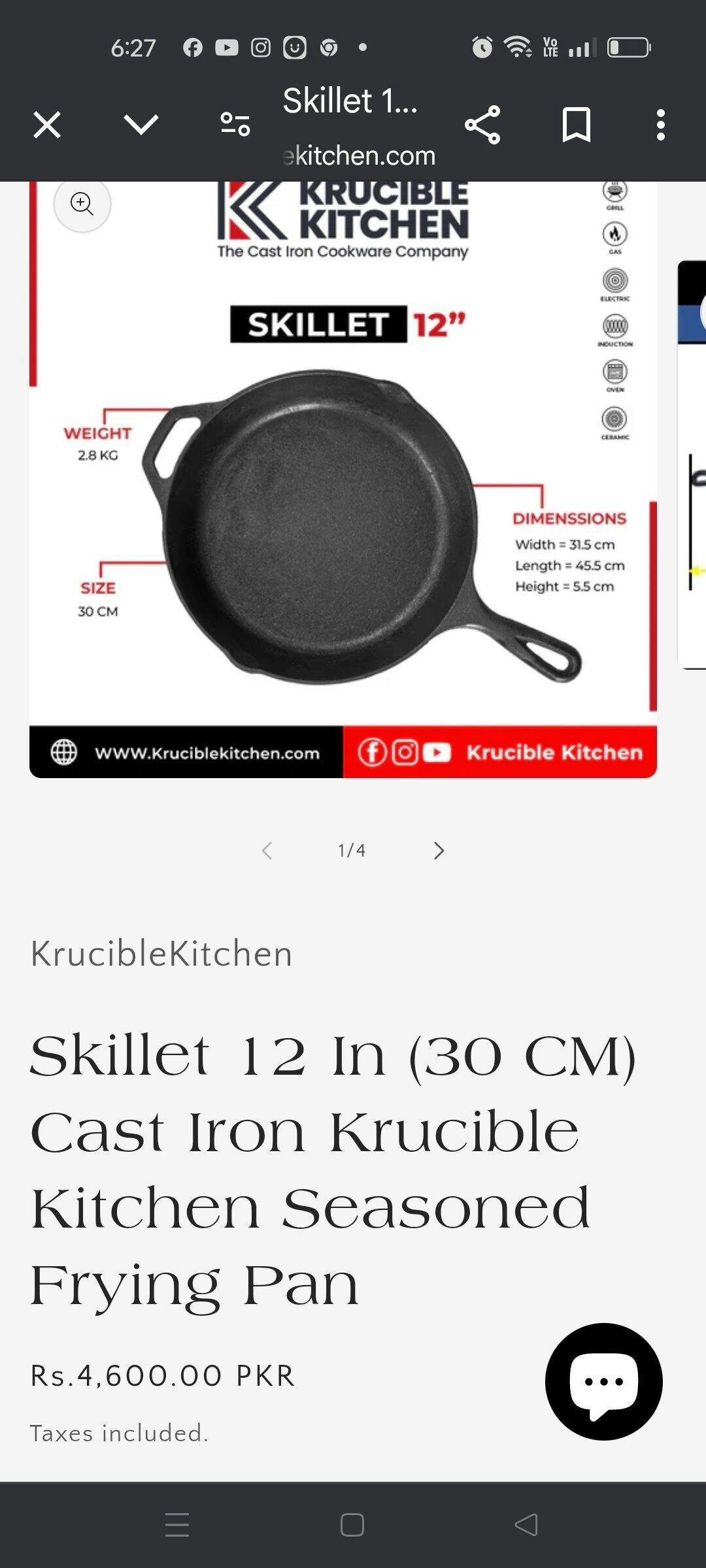Image resolution: width=706 pixels, height=1568 pixels.
Task: Open recent apps from the navigation bar
Action: coord(177,1525)
